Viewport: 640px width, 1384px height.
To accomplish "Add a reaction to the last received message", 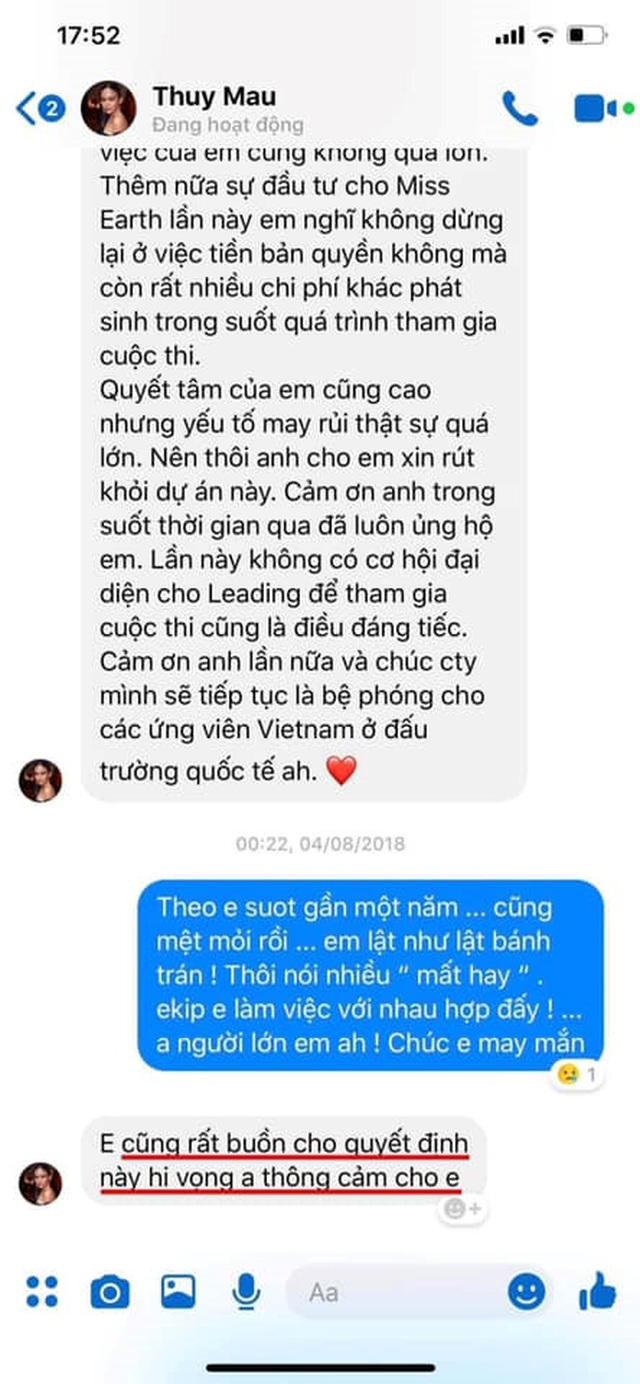I will tap(463, 1209).
